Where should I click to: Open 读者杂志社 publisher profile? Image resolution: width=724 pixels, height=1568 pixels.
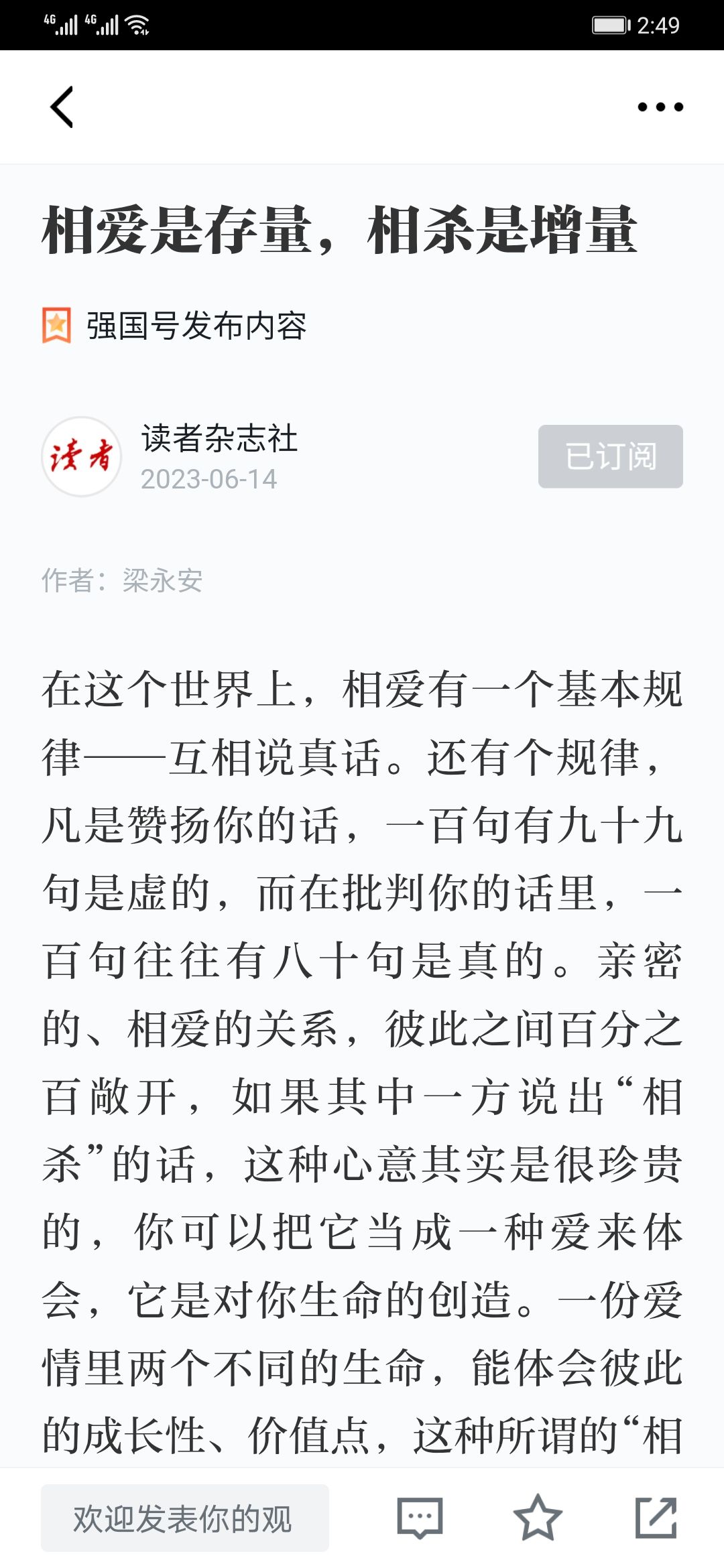click(x=219, y=439)
